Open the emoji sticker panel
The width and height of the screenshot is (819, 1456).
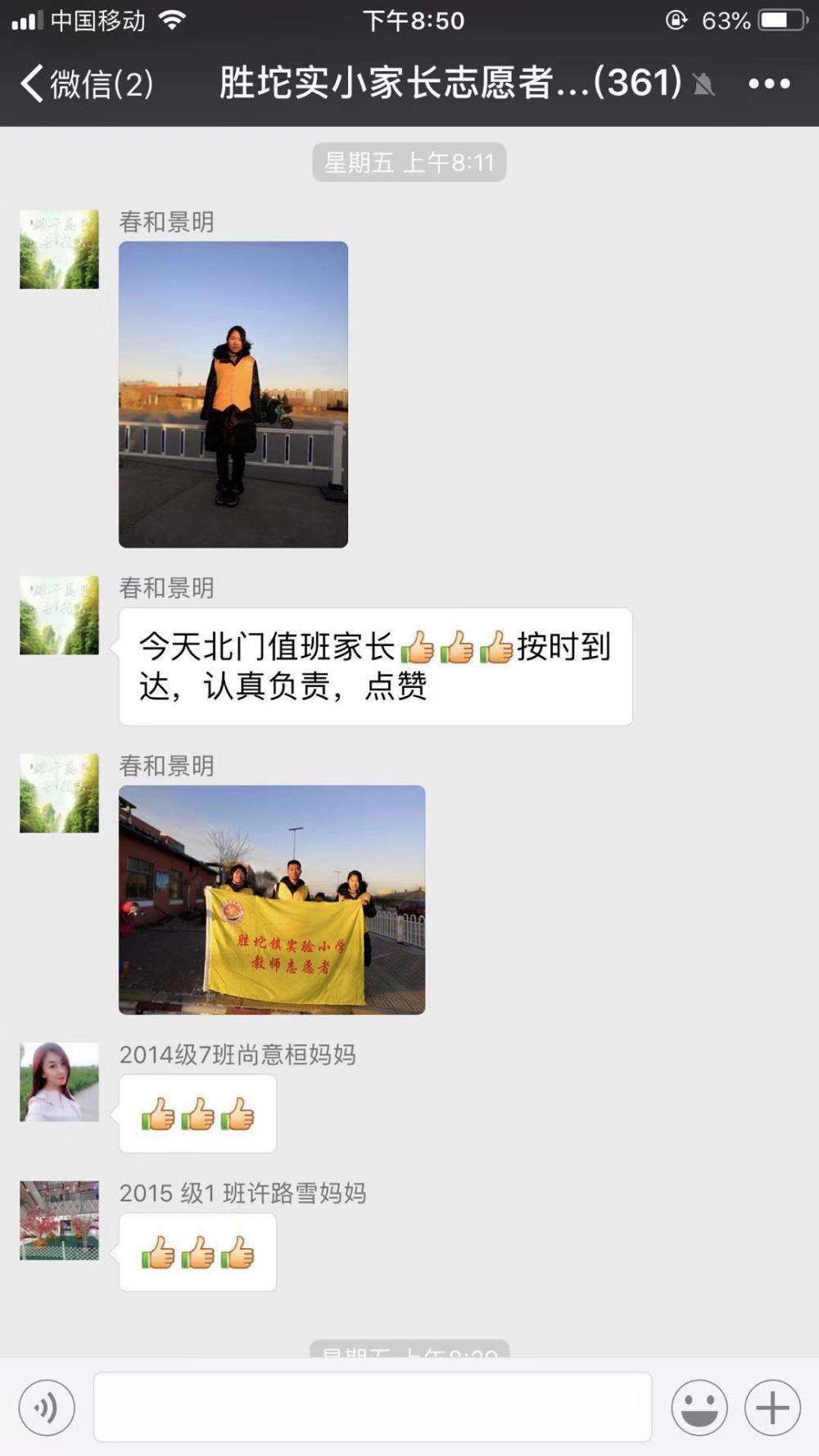[699, 1408]
